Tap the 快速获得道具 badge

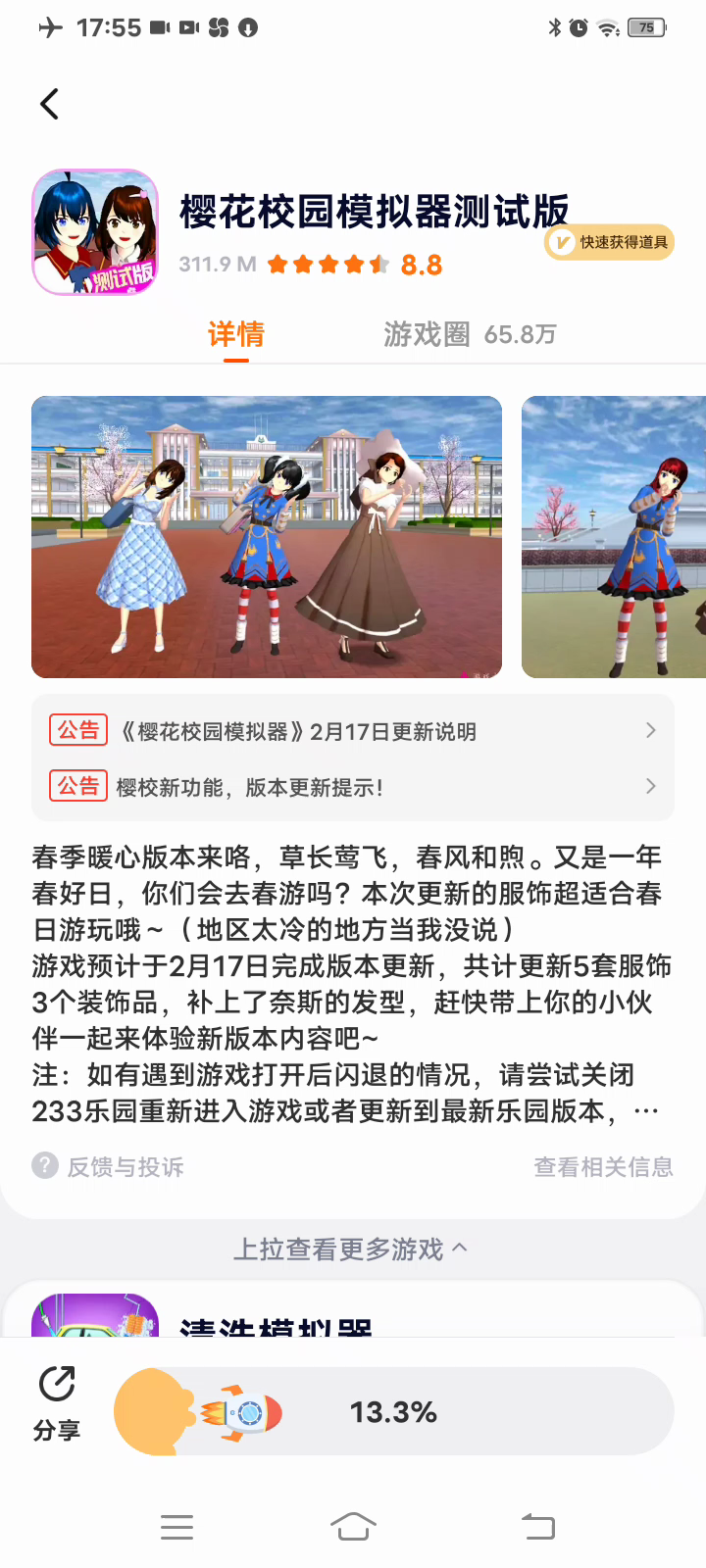[x=610, y=242]
